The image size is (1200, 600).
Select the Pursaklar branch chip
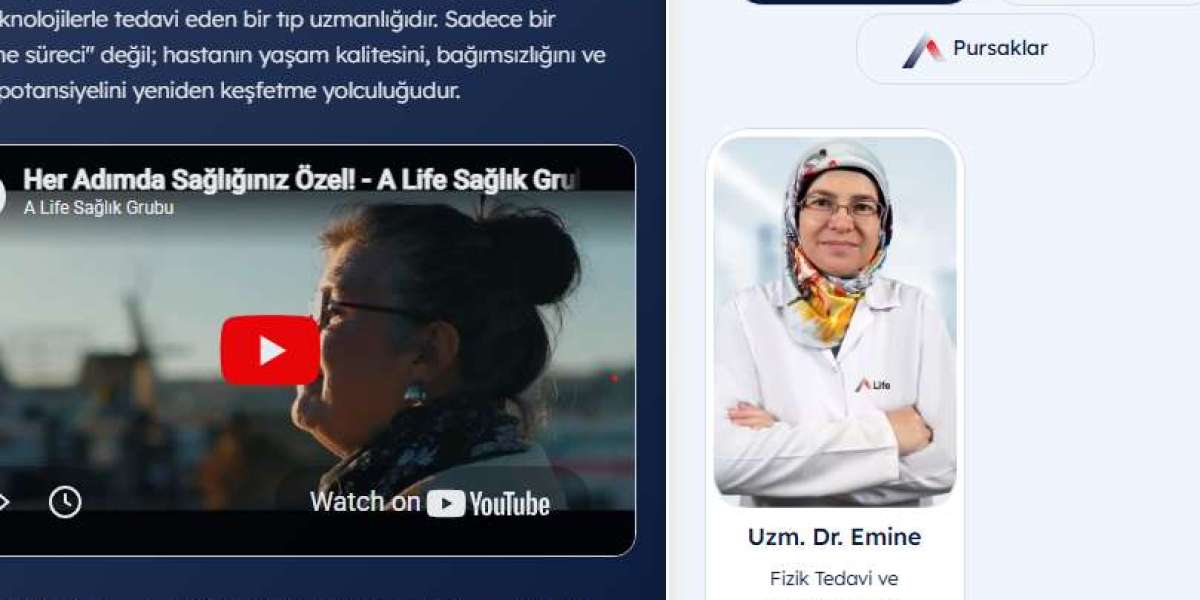click(x=975, y=49)
